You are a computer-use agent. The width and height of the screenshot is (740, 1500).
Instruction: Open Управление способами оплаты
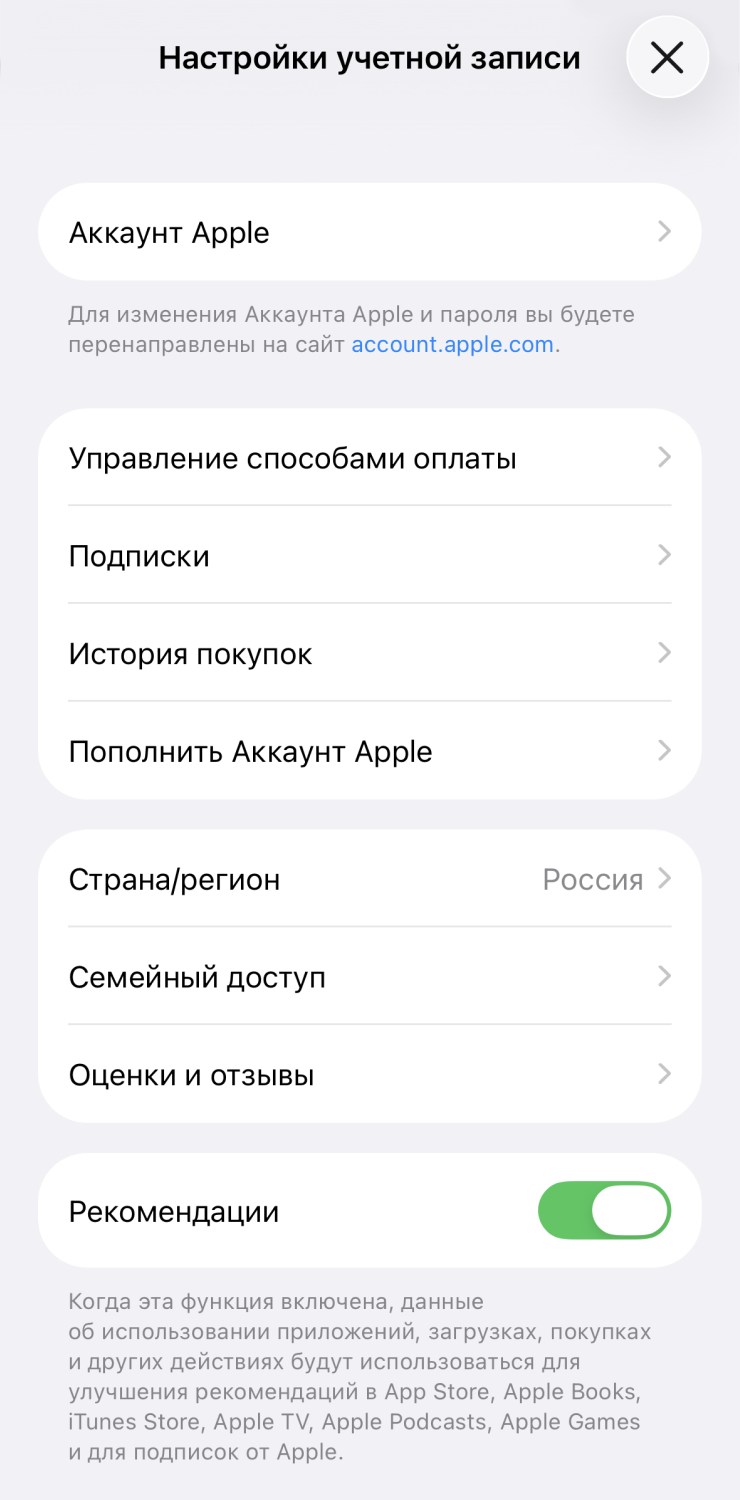tap(369, 458)
